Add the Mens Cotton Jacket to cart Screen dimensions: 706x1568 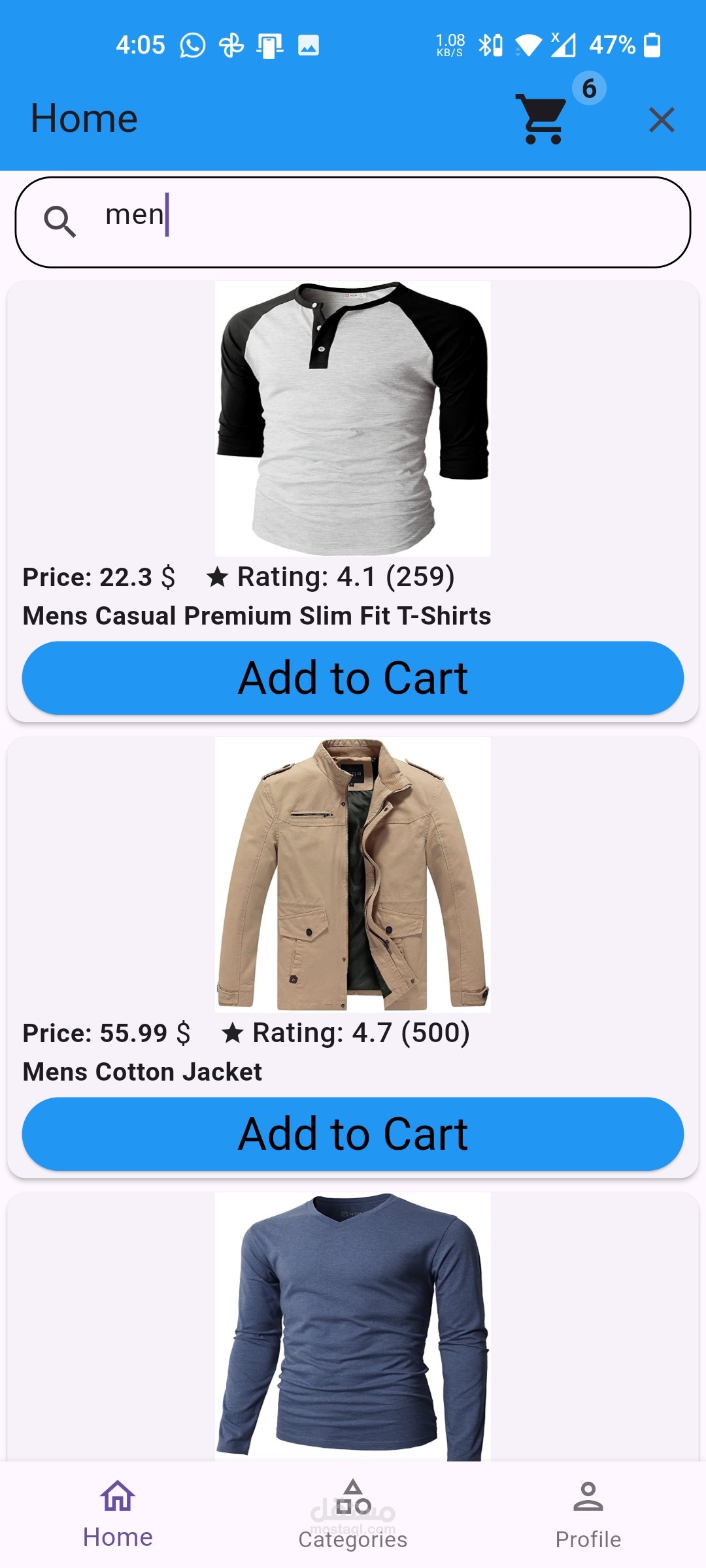[353, 1134]
